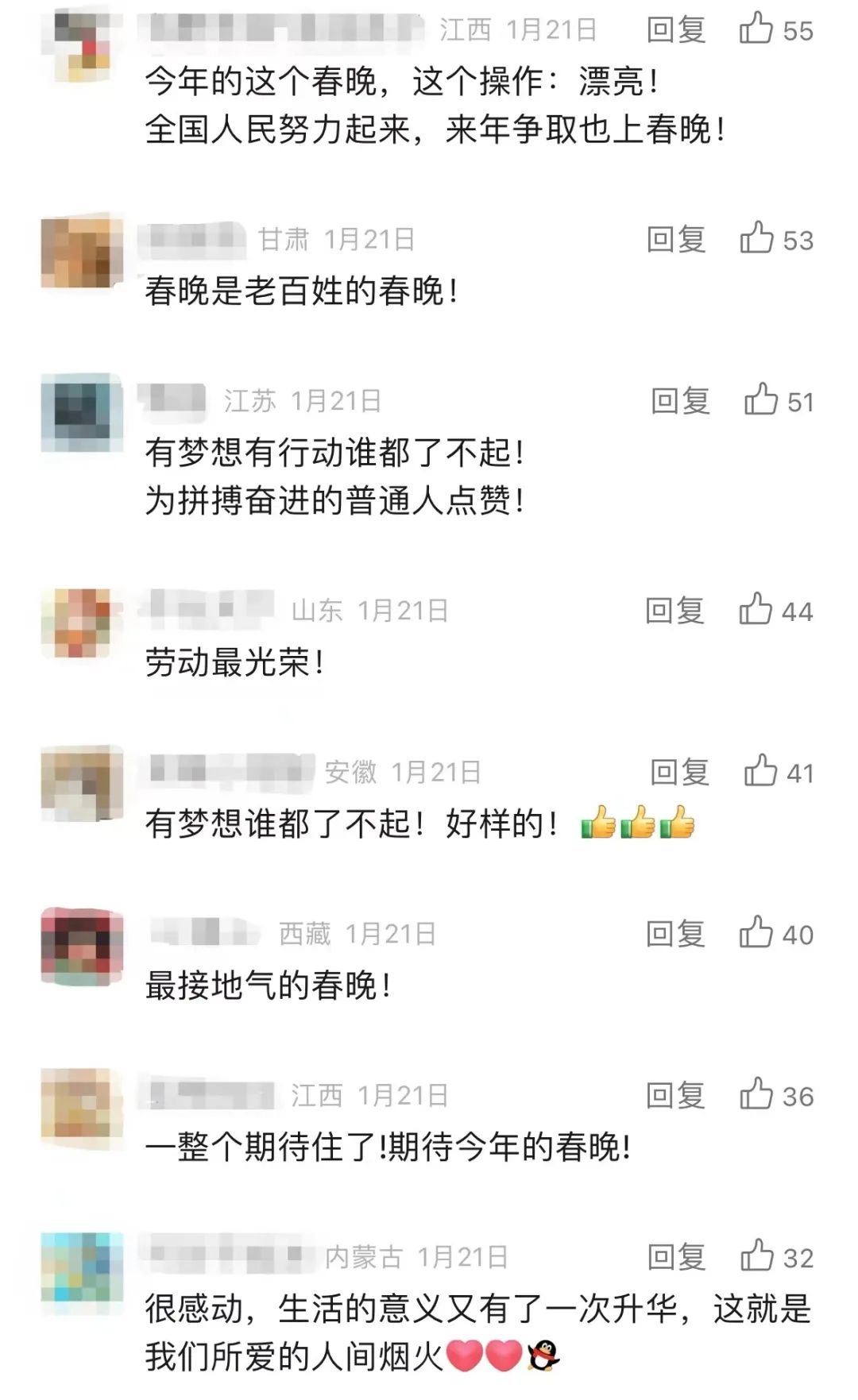
Task: Like the comment '一整个期待住了!期待今年的春晚!'
Action: [x=756, y=1095]
